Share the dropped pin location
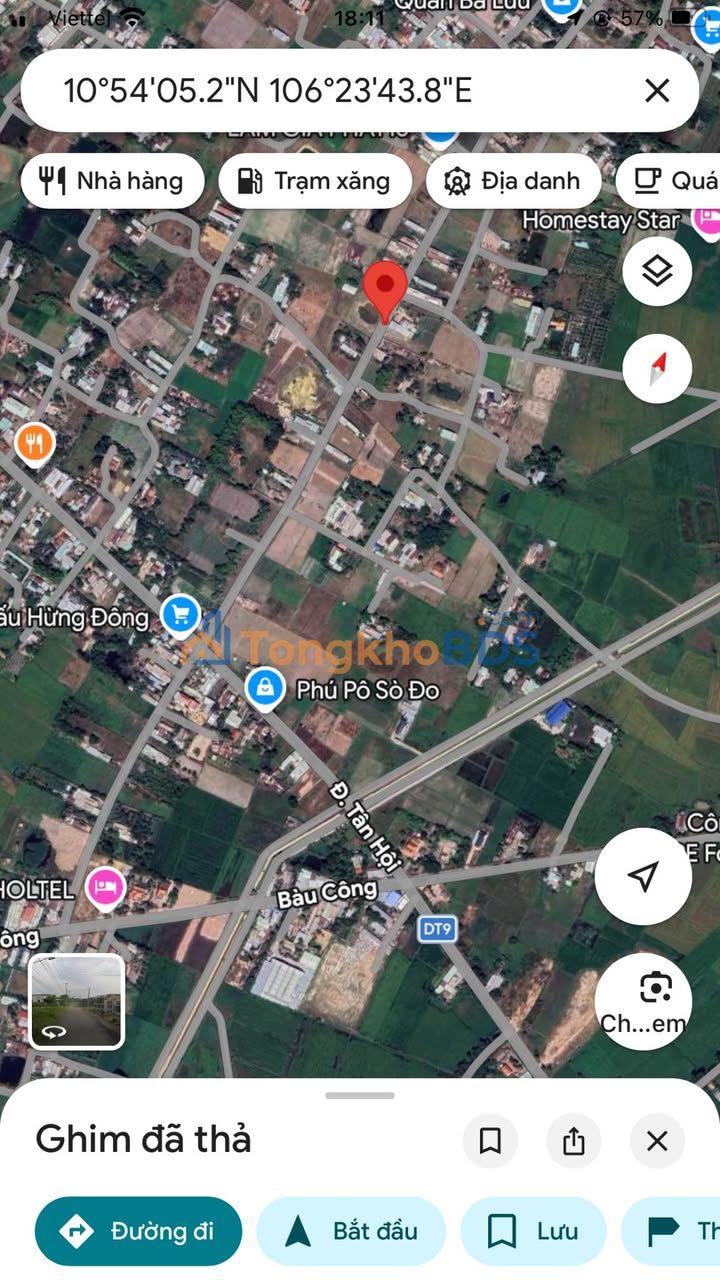 pyautogui.click(x=574, y=1140)
